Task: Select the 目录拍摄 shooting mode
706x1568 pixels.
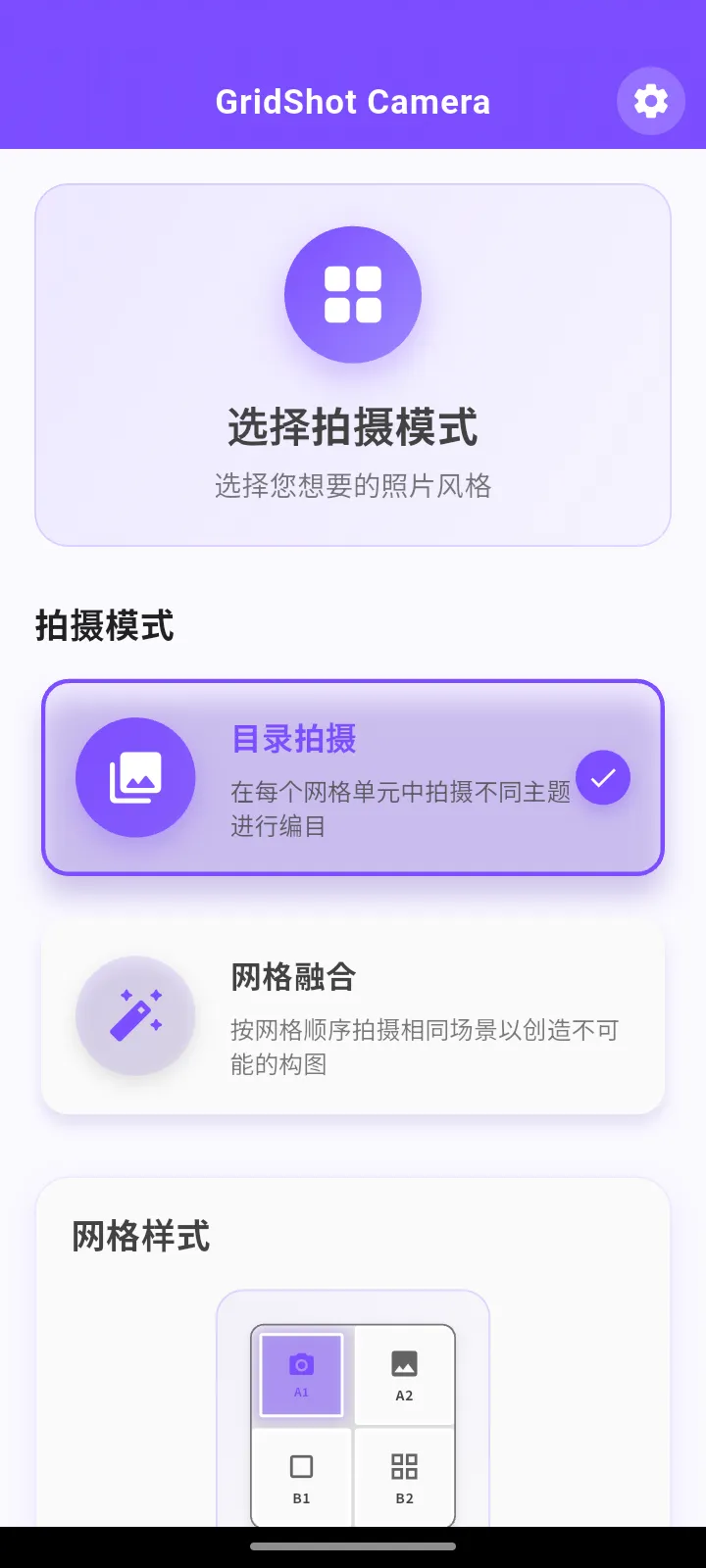Action: tap(353, 777)
